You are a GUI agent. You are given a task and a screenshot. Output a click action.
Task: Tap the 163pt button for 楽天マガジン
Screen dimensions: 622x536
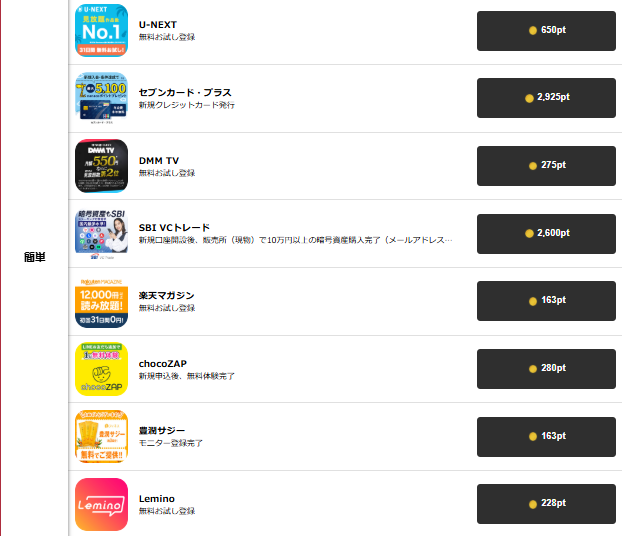(546, 301)
